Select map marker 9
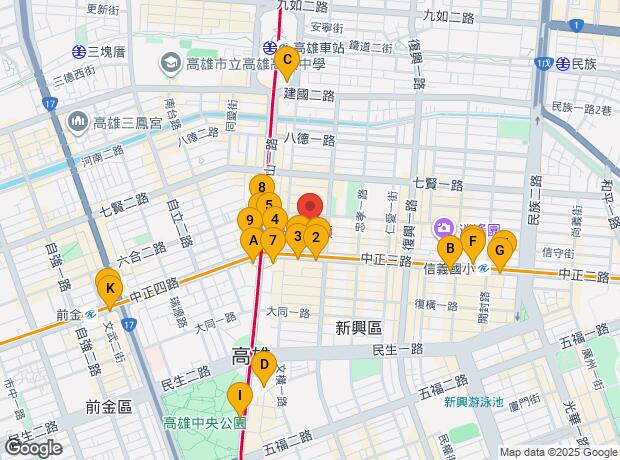Viewport: 620px width, 460px height. pos(249,221)
